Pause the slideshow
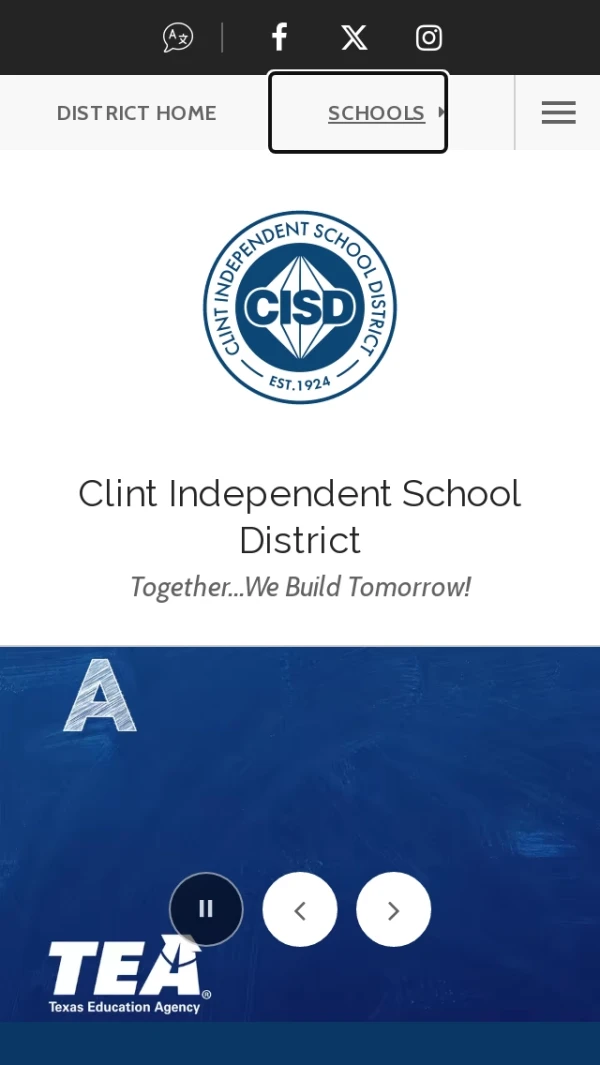This screenshot has width=600, height=1065. click(206, 909)
